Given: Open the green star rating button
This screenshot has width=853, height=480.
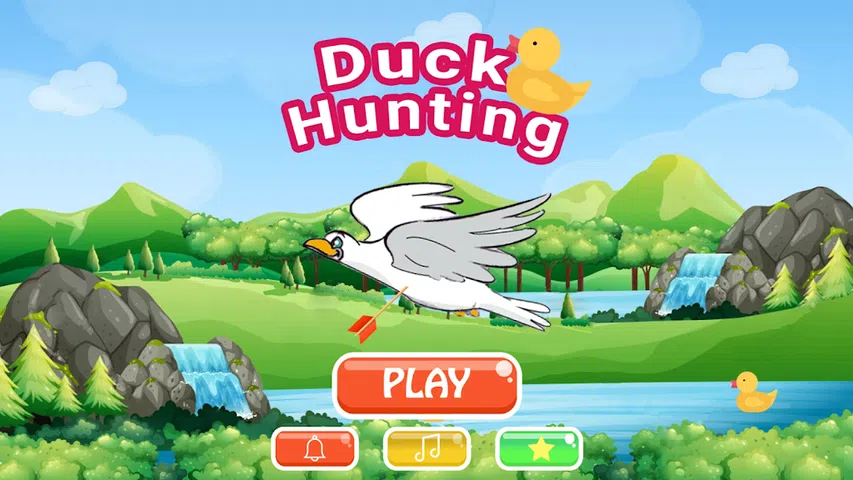Looking at the screenshot, I should pyautogui.click(x=540, y=449).
